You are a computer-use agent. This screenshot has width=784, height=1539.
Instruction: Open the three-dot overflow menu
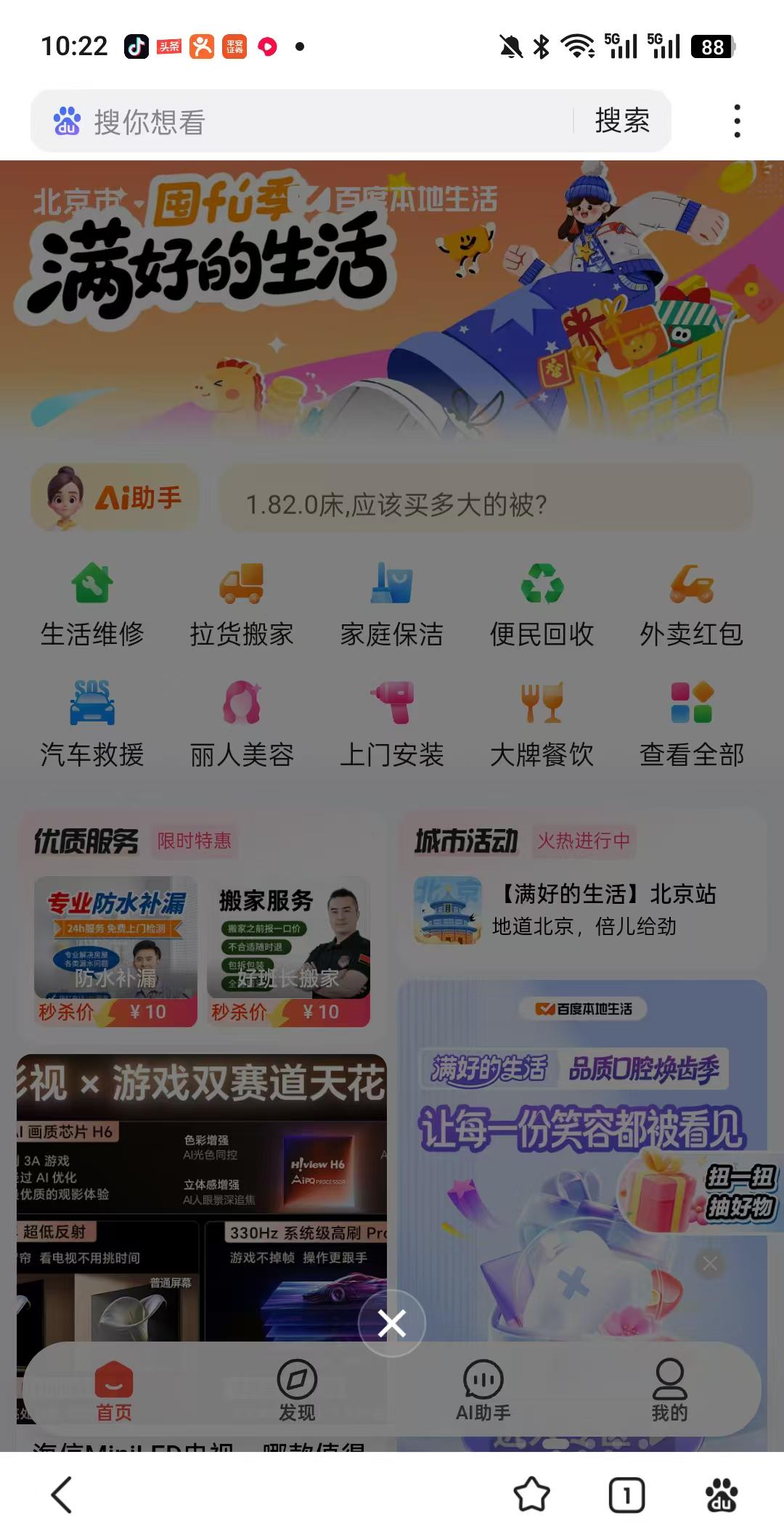pos(738,119)
